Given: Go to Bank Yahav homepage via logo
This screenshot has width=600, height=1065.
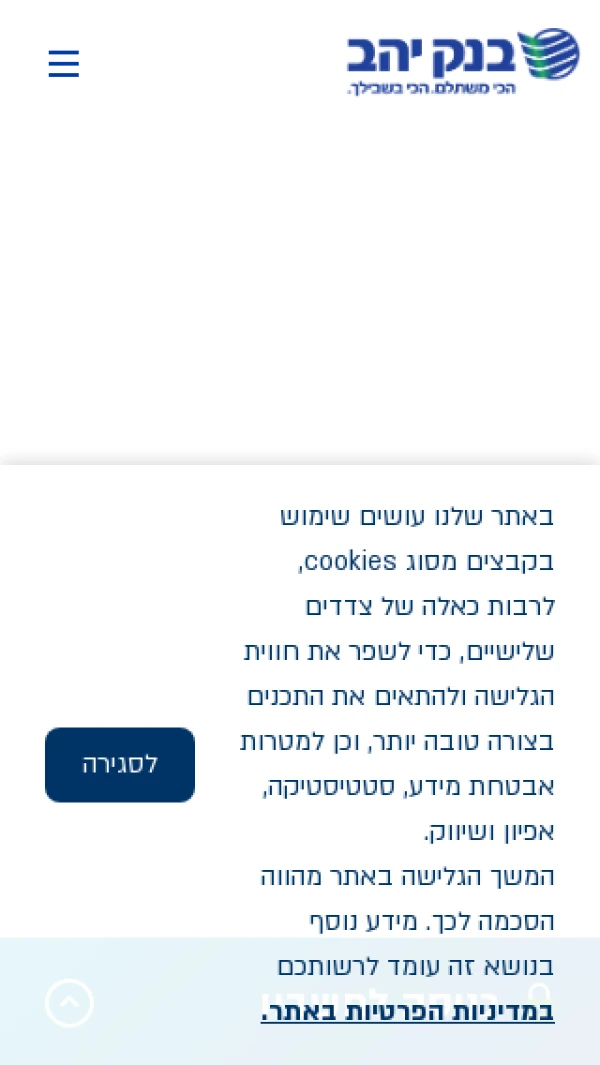Looking at the screenshot, I should pos(463,61).
